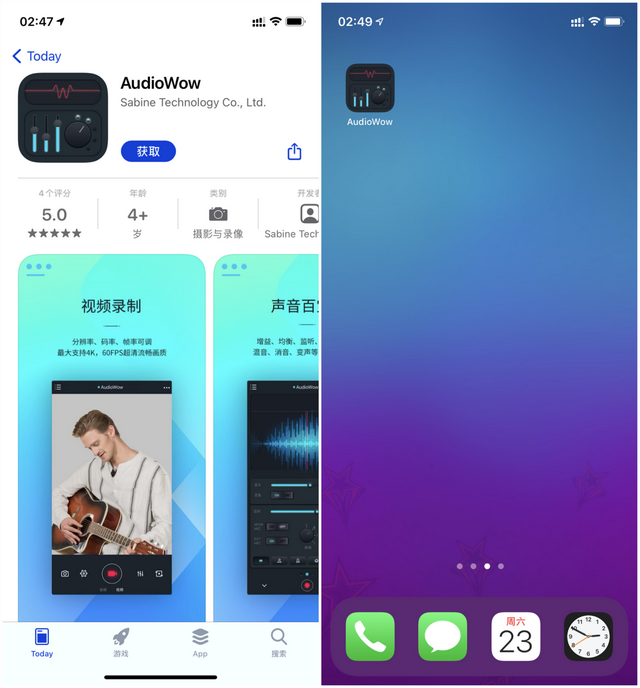Open the Messages app in dock
Image resolution: width=640 pixels, height=688 pixels.
click(443, 636)
